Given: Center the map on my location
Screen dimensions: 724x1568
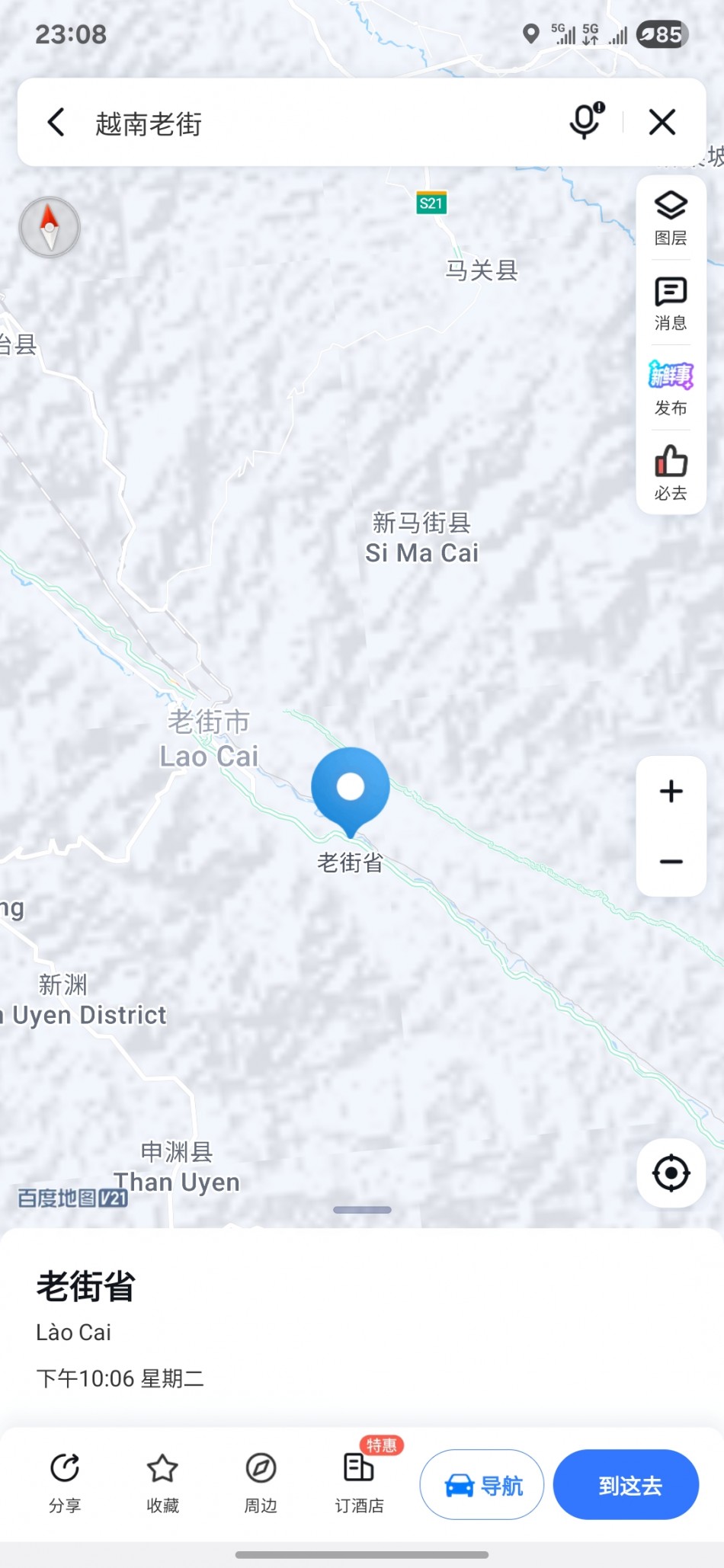Looking at the screenshot, I should pos(671,1173).
